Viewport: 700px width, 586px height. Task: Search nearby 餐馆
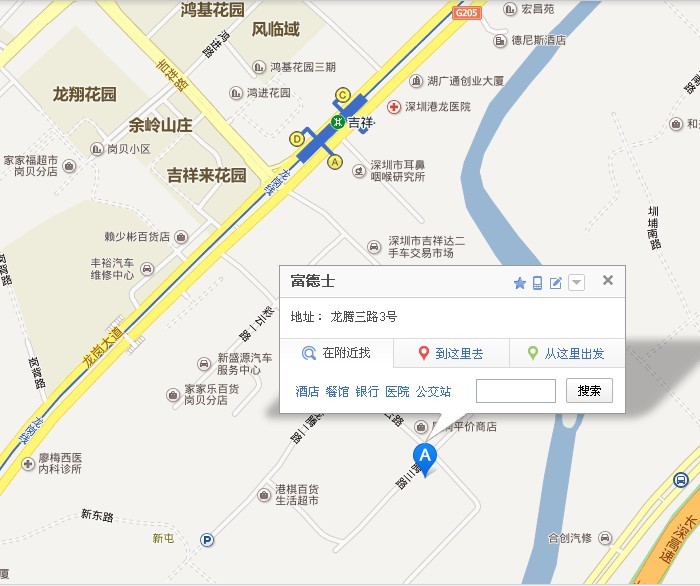click(337, 391)
